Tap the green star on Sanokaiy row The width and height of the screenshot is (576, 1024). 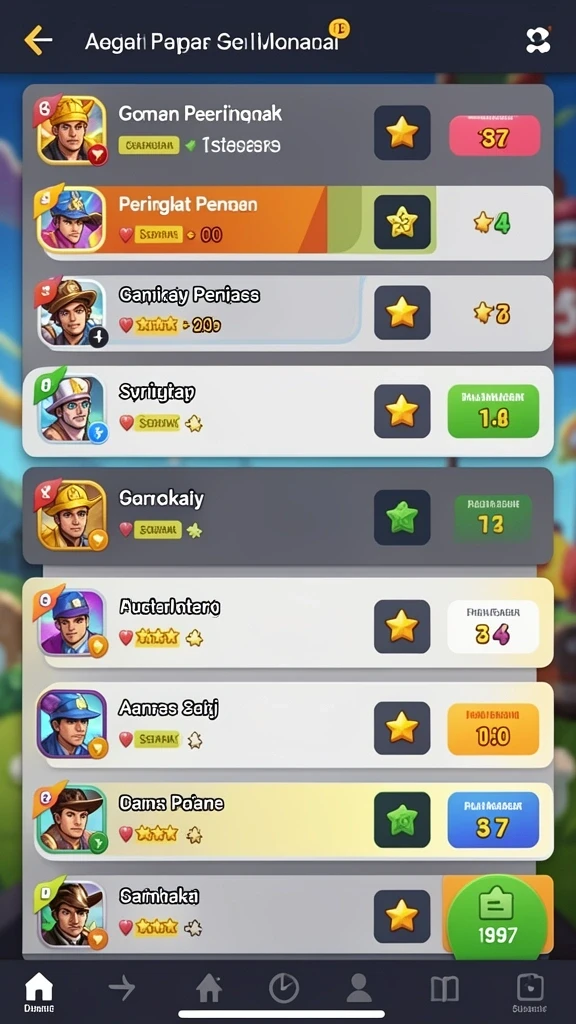402,517
